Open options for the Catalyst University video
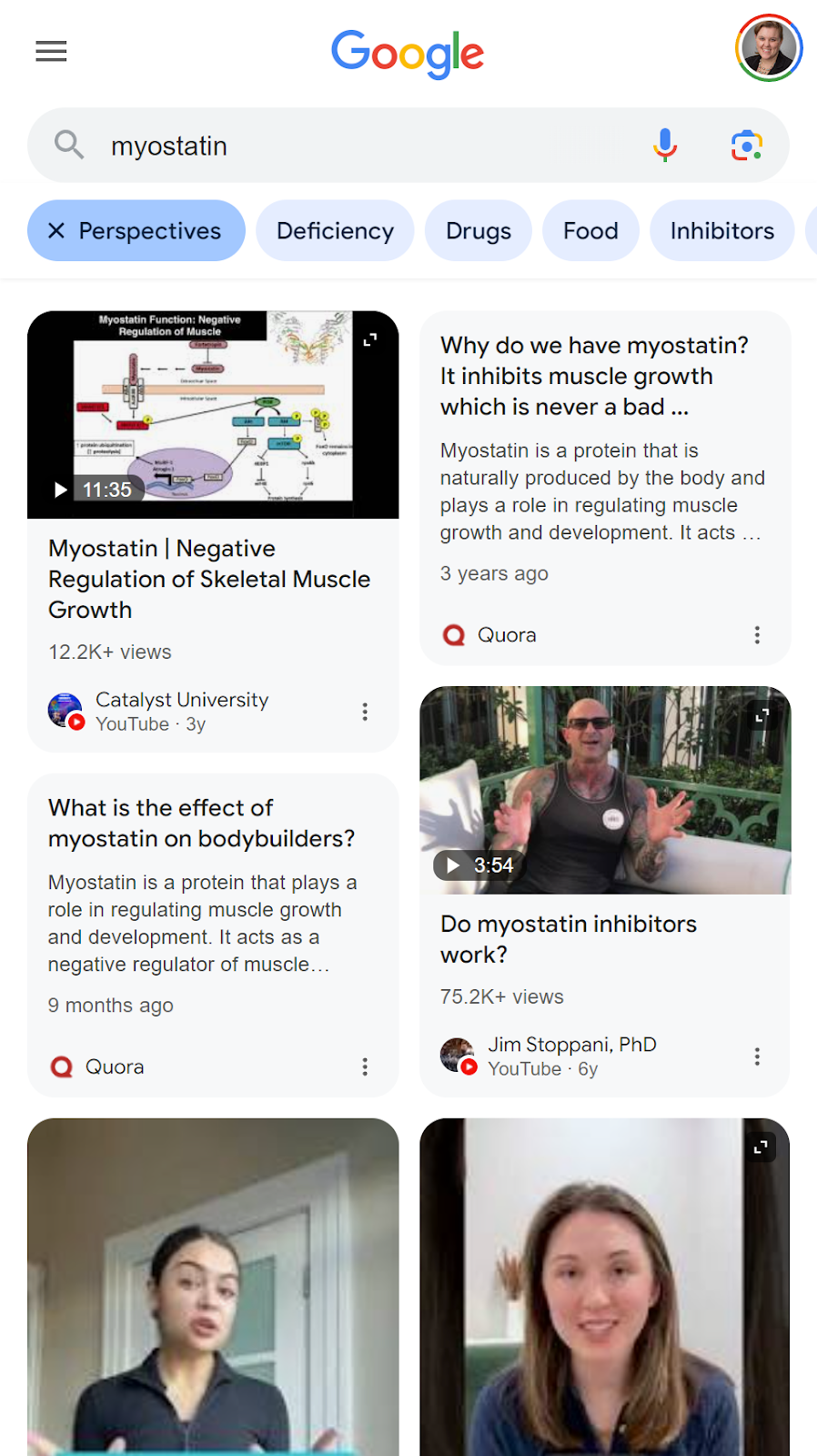The height and width of the screenshot is (1456, 817). pos(365,712)
